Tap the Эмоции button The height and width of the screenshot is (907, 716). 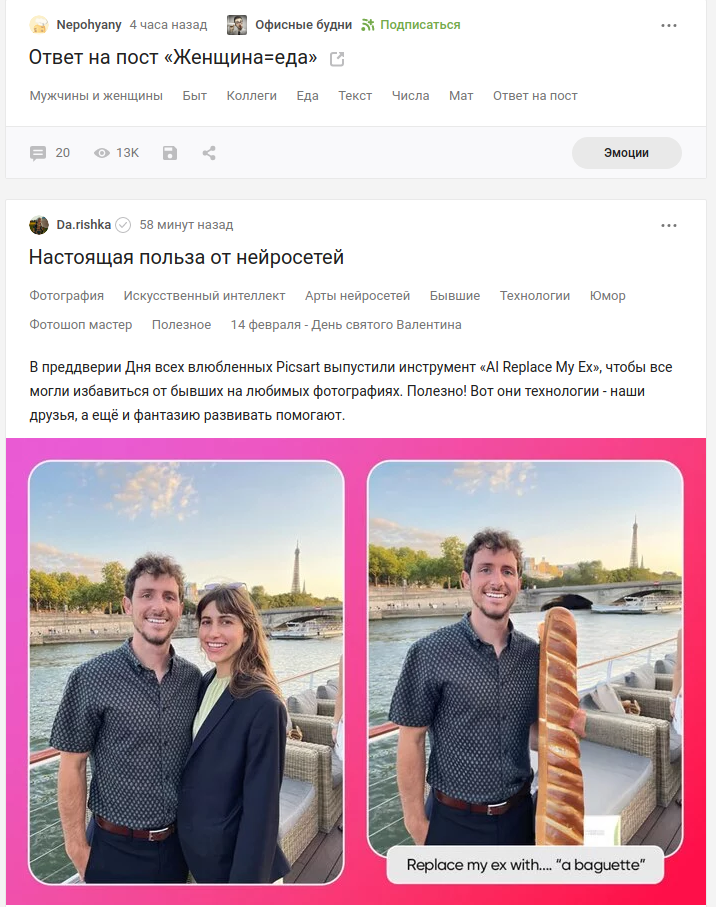click(626, 153)
